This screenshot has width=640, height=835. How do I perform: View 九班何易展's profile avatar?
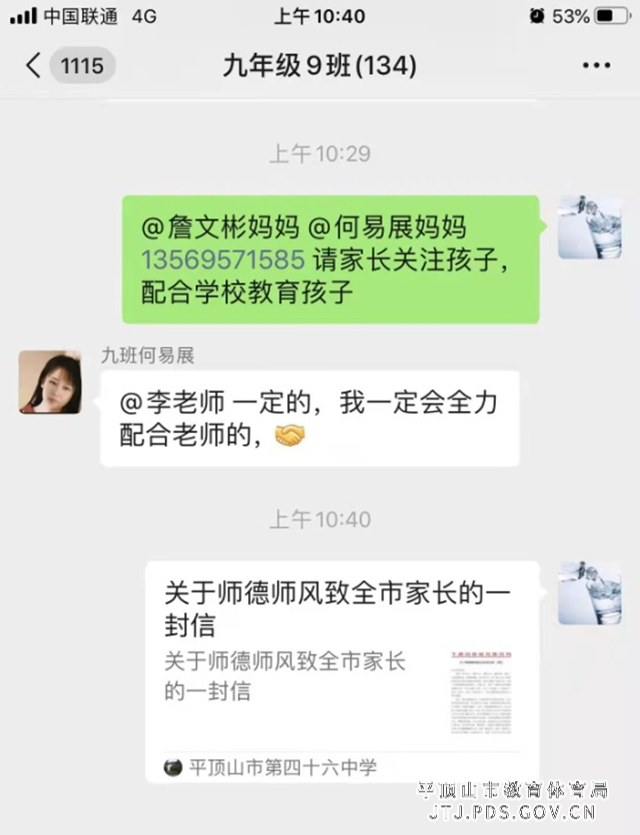click(x=50, y=381)
